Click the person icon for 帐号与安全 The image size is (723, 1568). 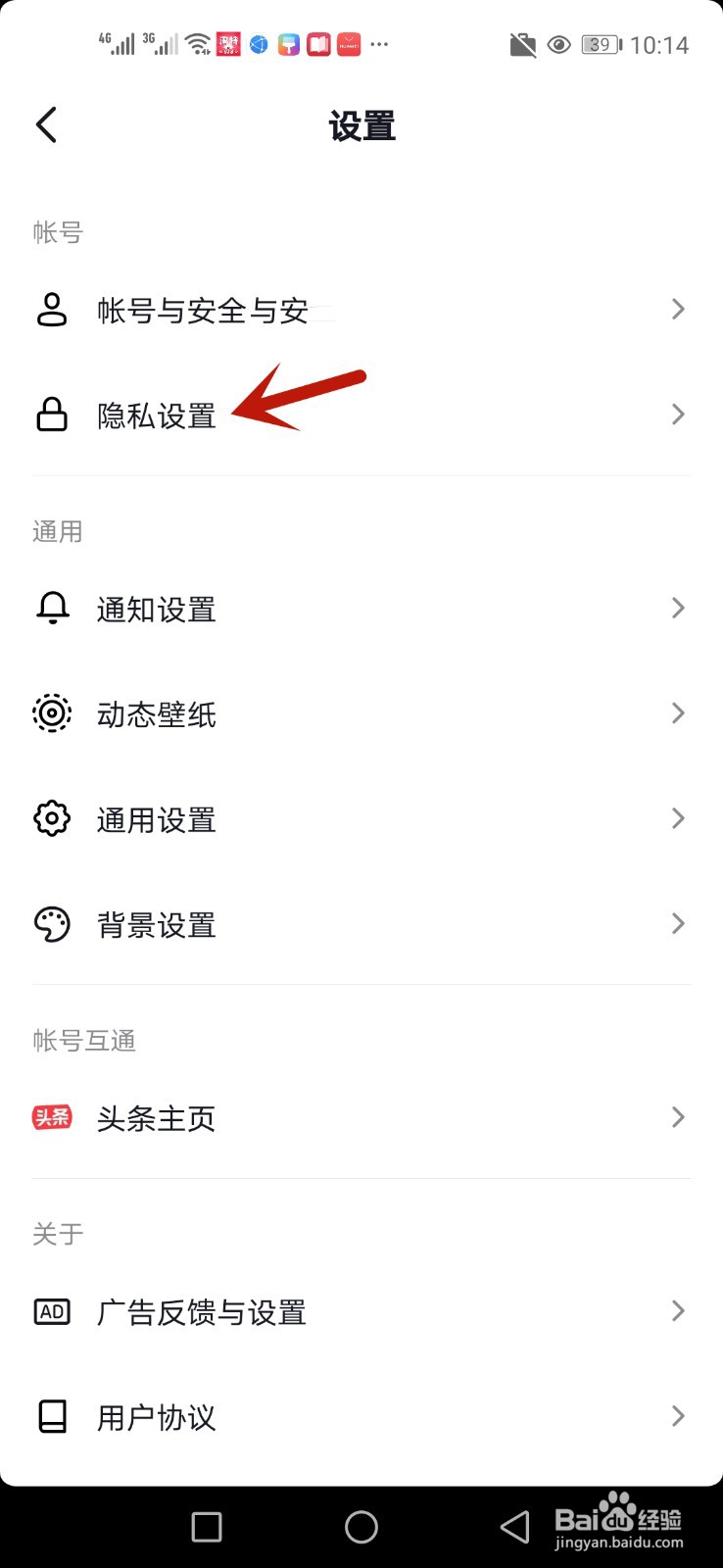point(52,309)
